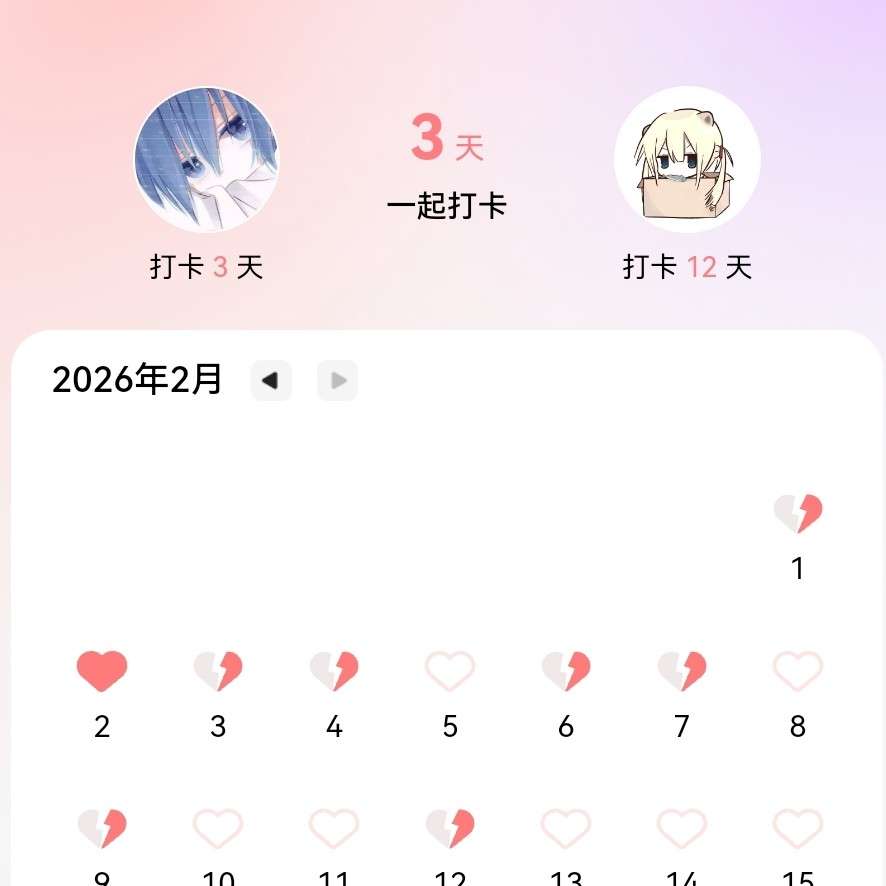Viewport: 886px width, 886px height.
Task: Select day 8 on the calendar
Action: 798,672
